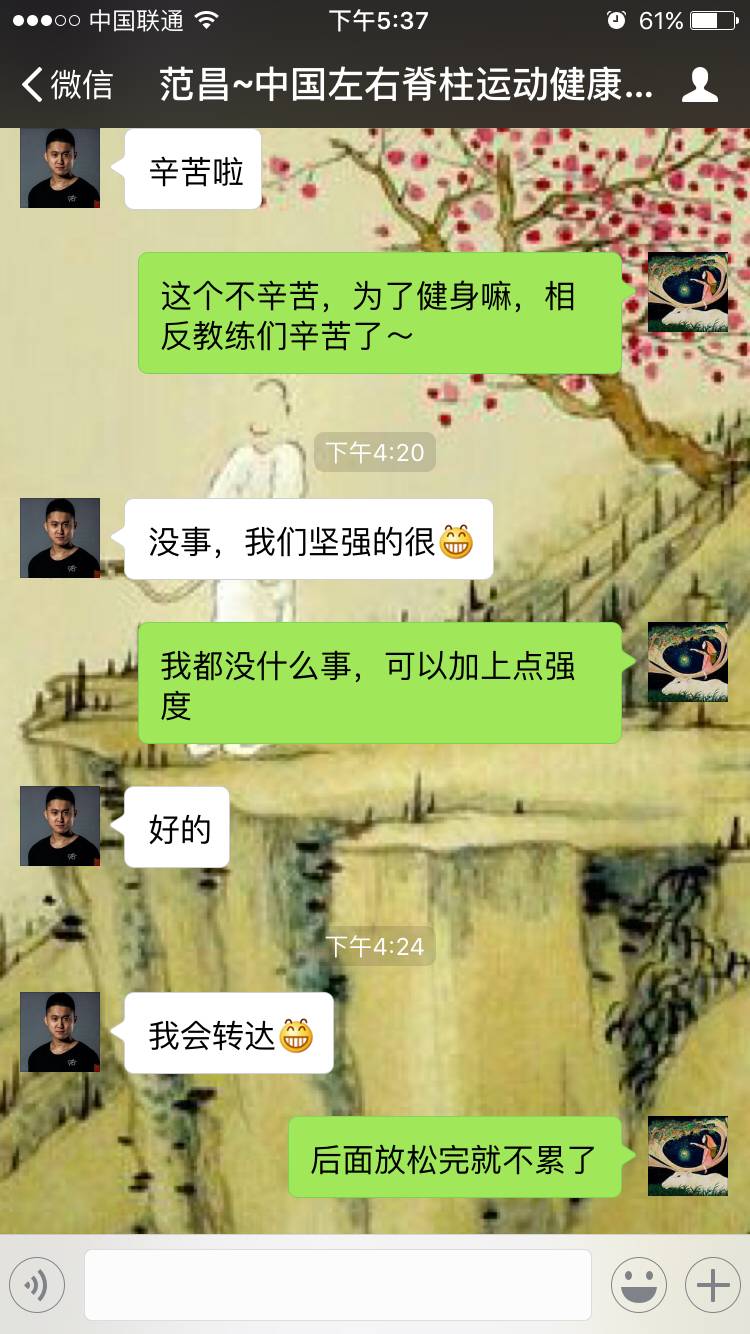Open the contact's avatar next to 我会转达

coord(60,1032)
